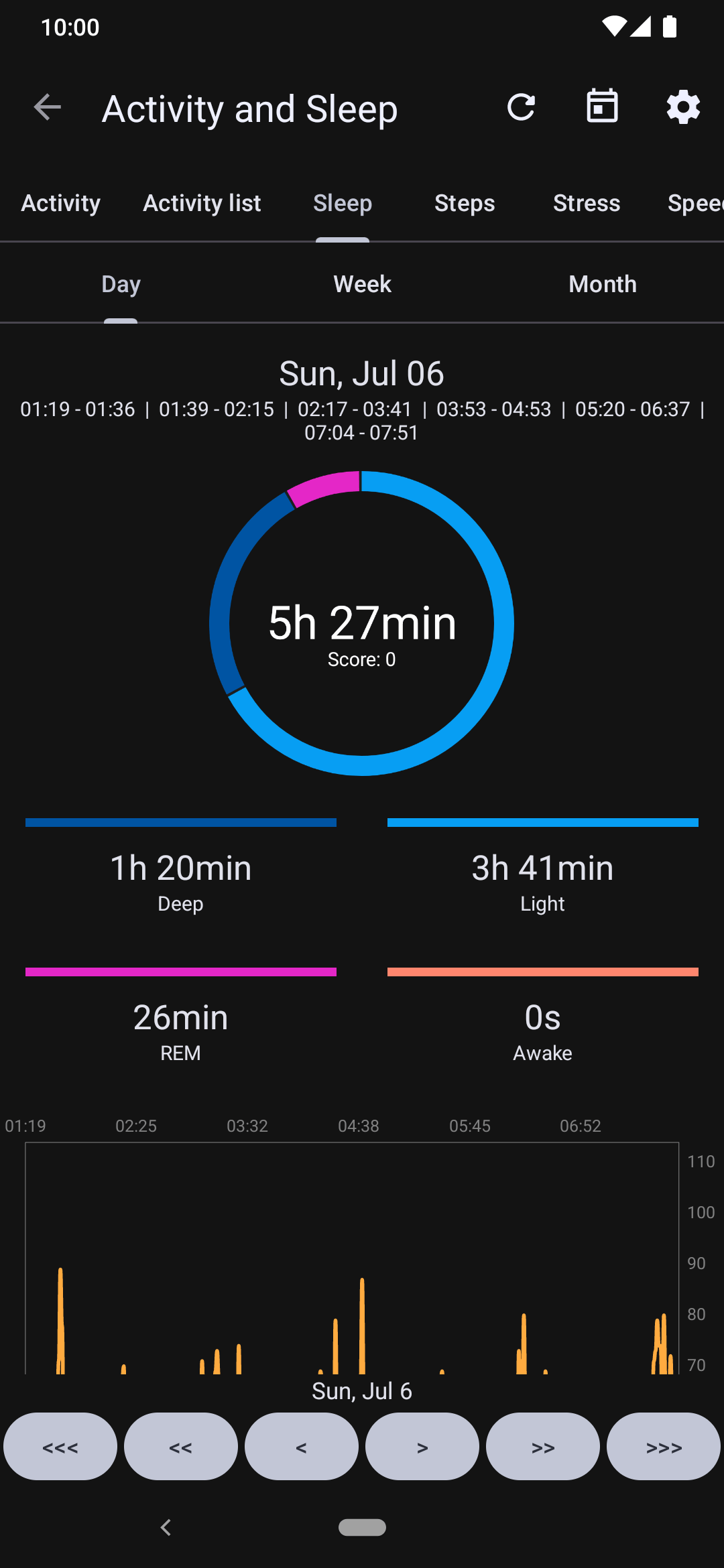Show the Week sleep view
724x1568 pixels.
click(362, 284)
